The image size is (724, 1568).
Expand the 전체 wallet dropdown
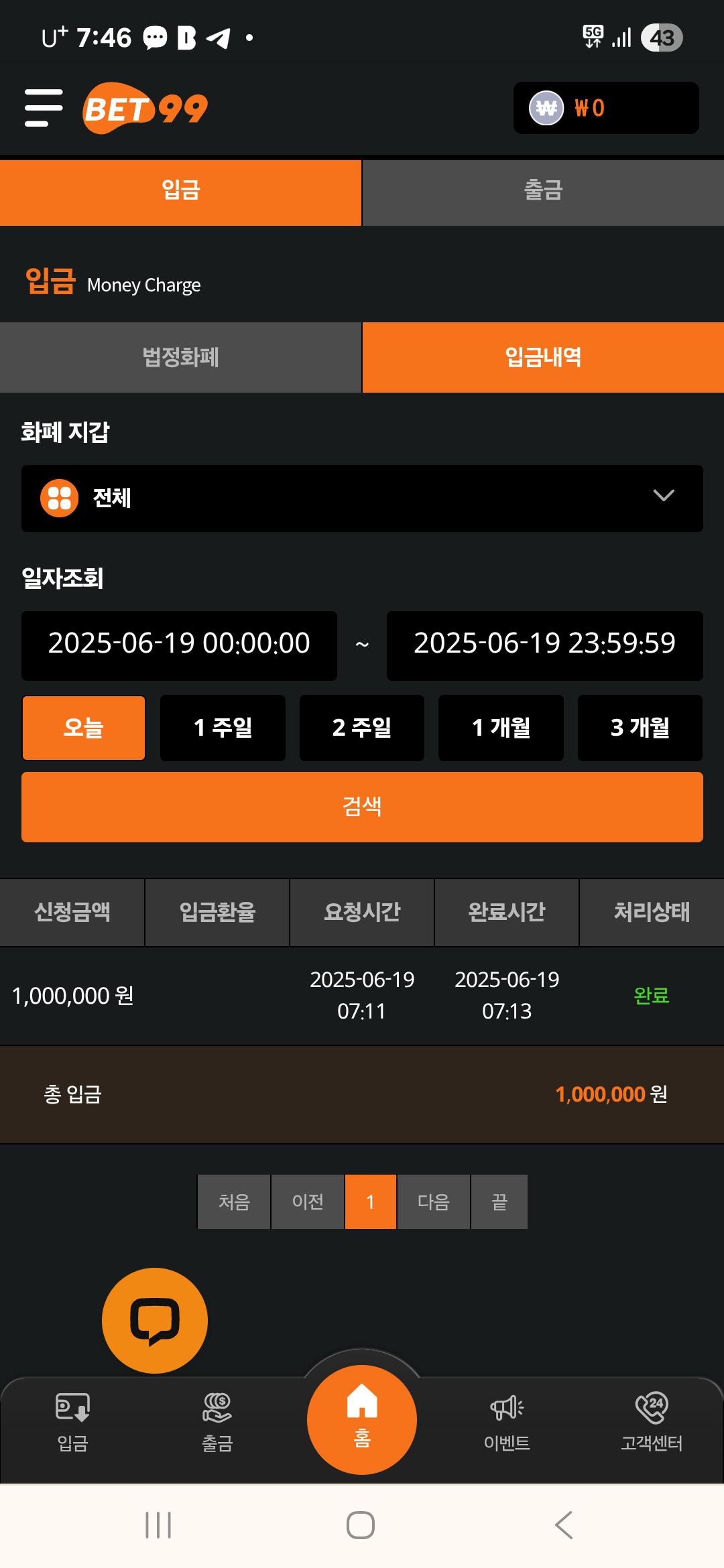[362, 499]
